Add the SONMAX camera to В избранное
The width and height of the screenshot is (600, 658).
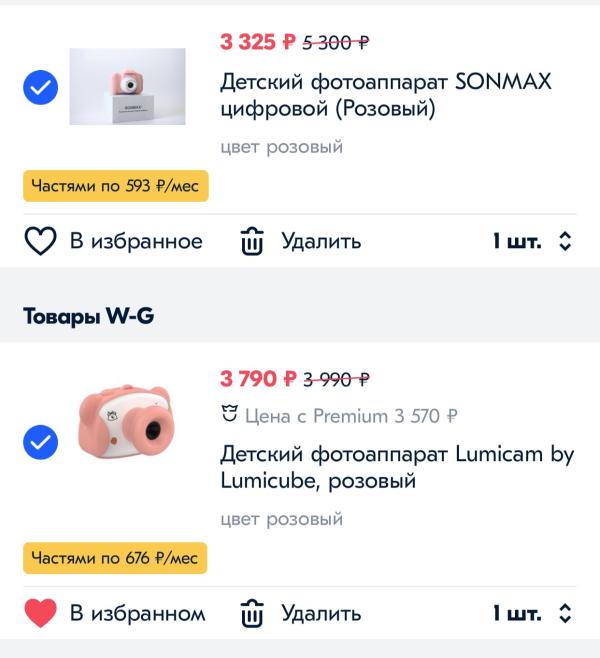pos(113,241)
